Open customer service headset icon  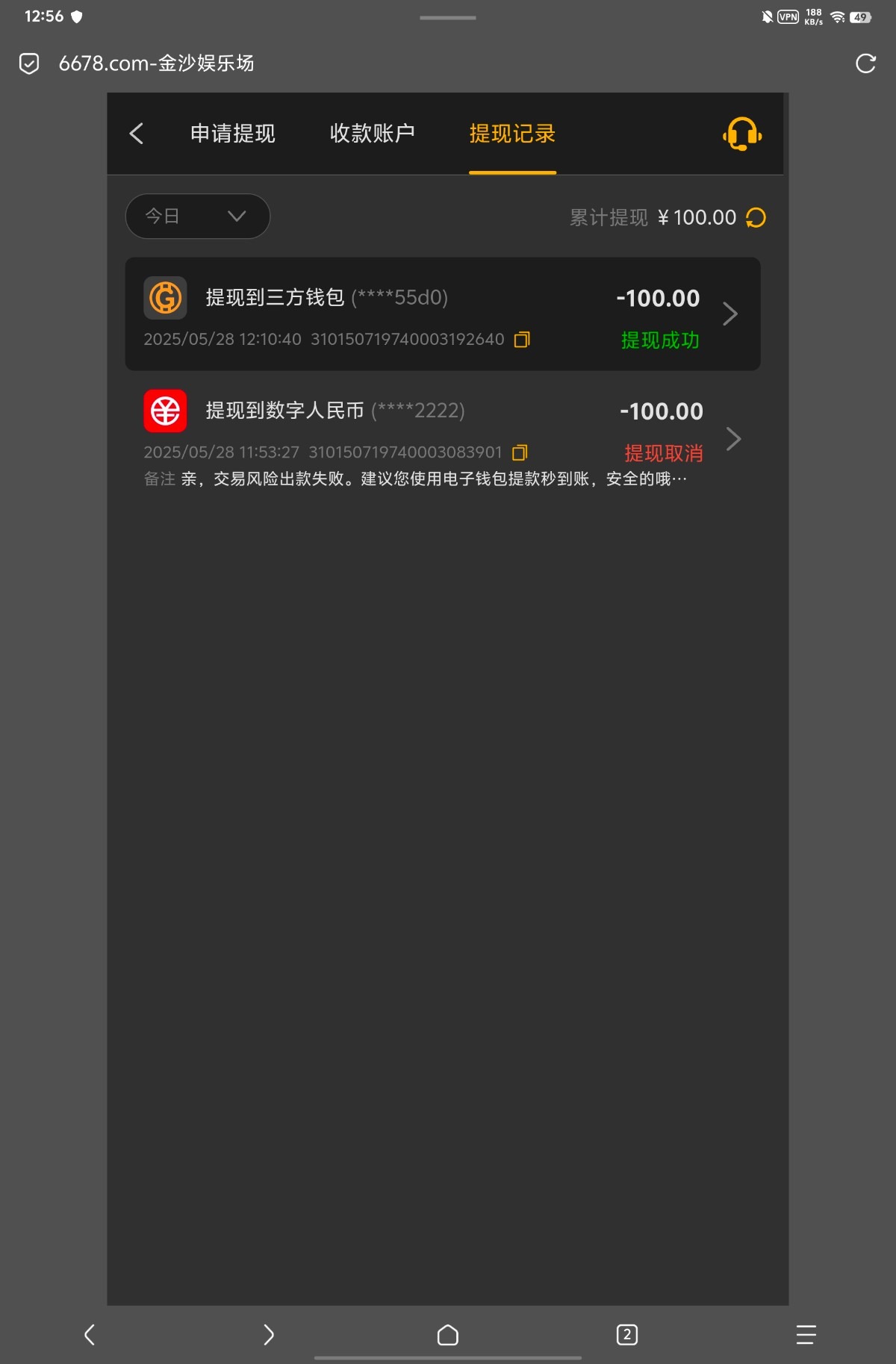[x=742, y=134]
